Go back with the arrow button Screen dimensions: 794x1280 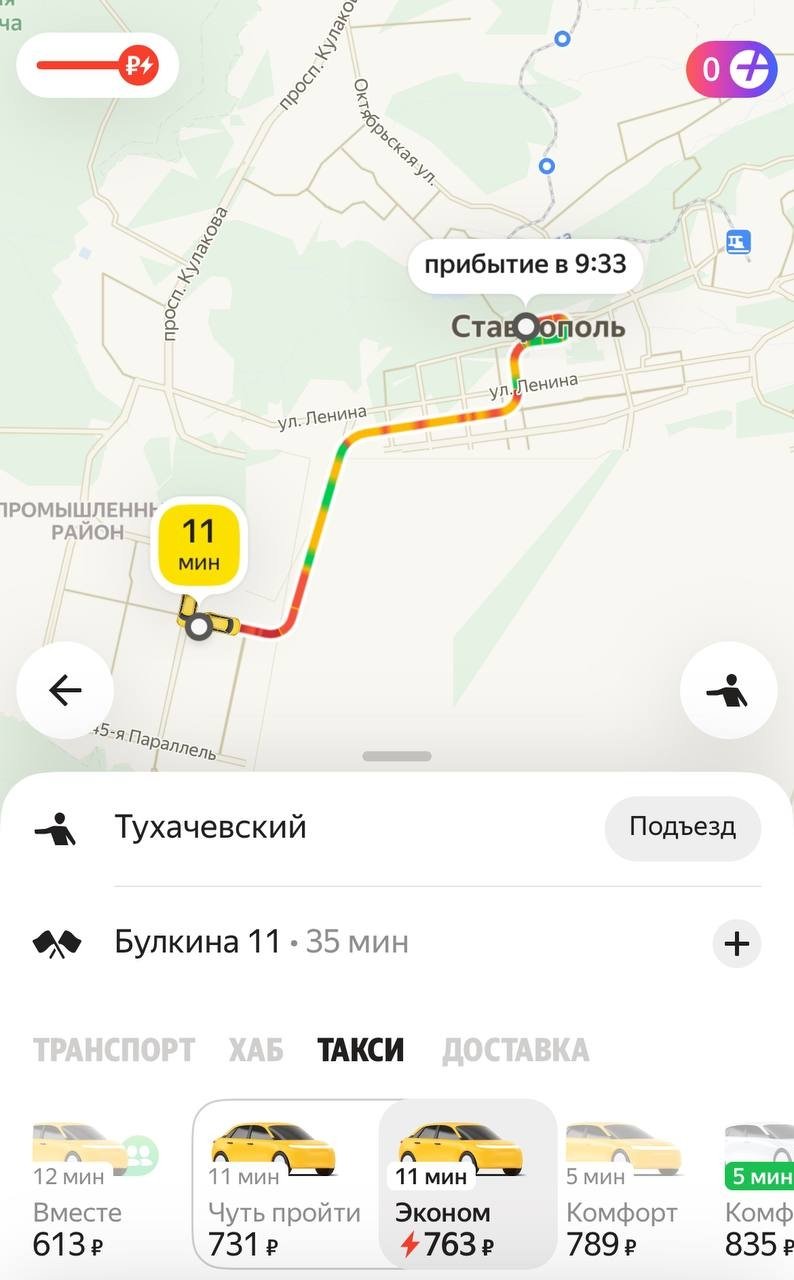tap(65, 690)
